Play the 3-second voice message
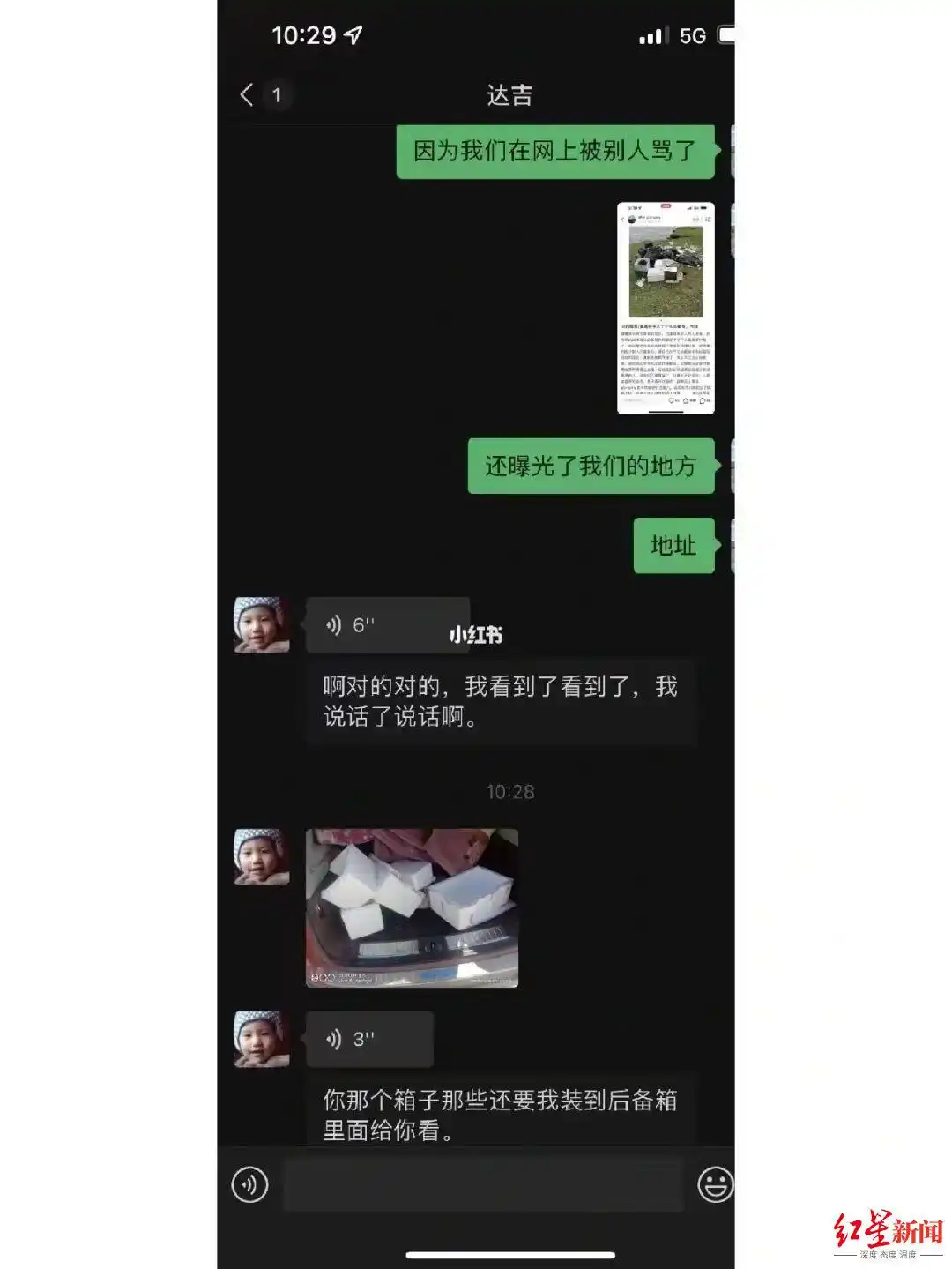The height and width of the screenshot is (1269, 952). pos(369,1039)
